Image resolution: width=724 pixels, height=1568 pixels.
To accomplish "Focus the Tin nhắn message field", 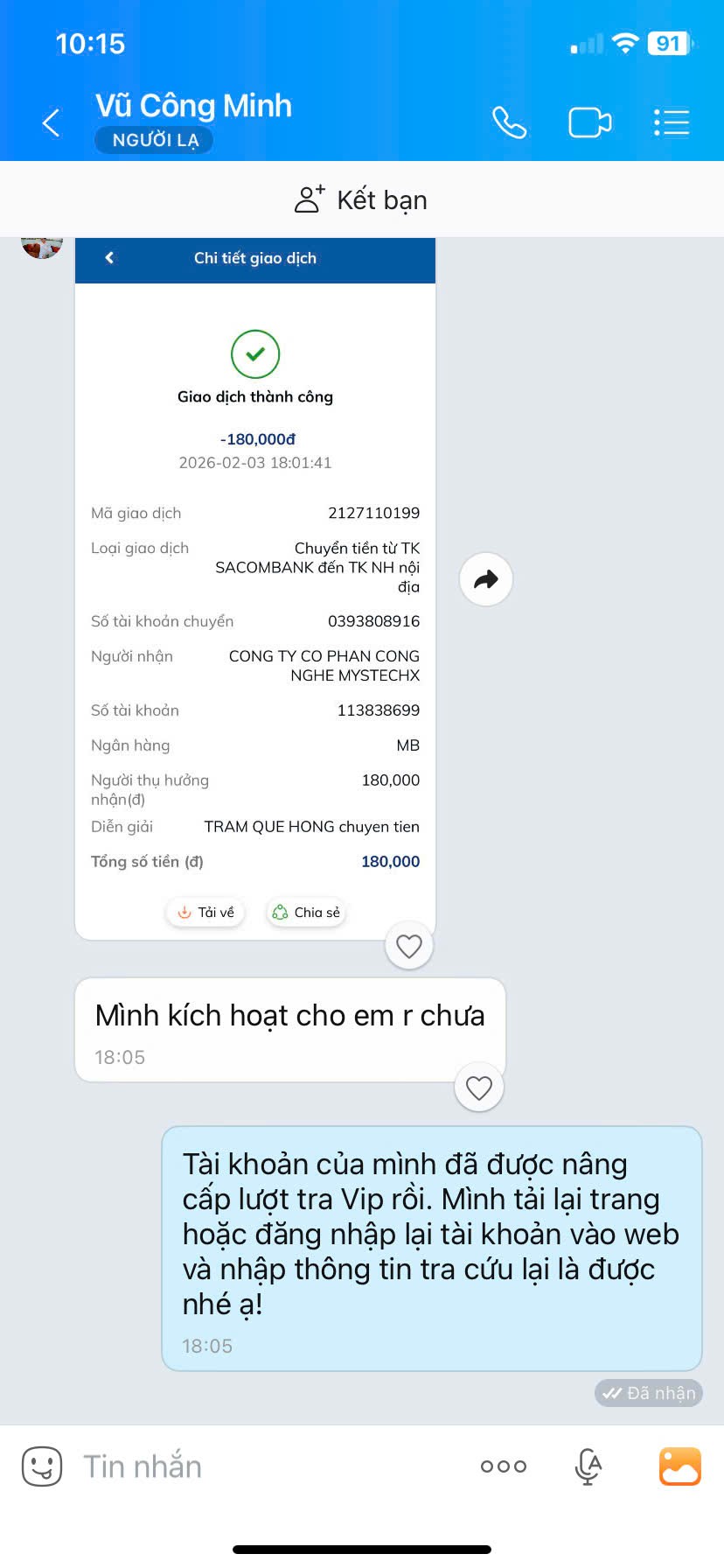I will pos(262,1466).
